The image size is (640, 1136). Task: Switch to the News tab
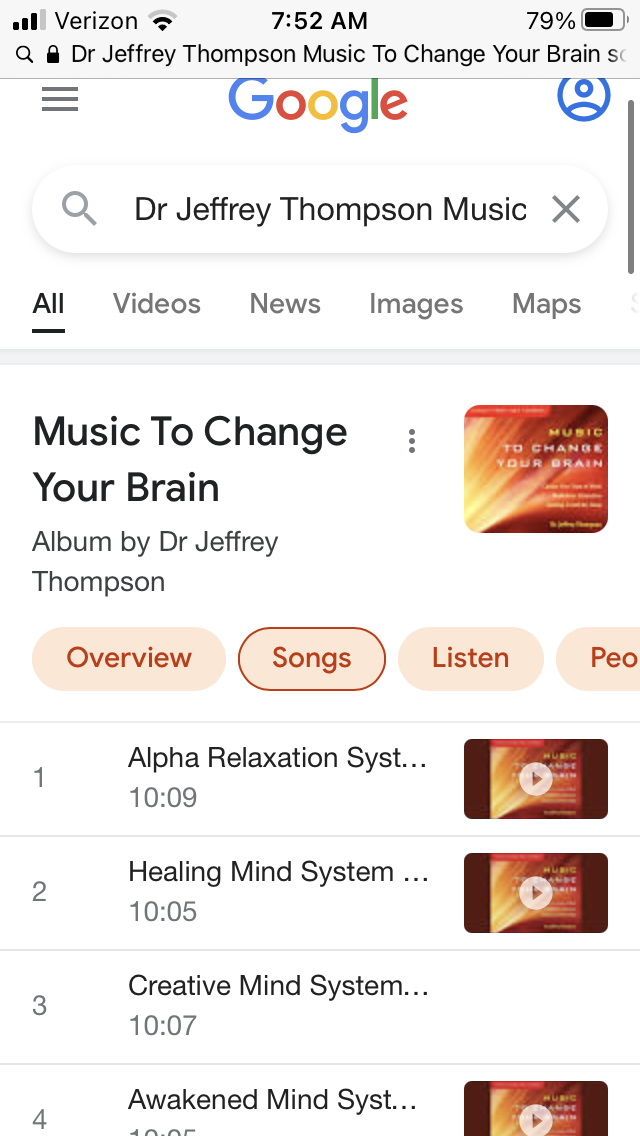tap(285, 304)
